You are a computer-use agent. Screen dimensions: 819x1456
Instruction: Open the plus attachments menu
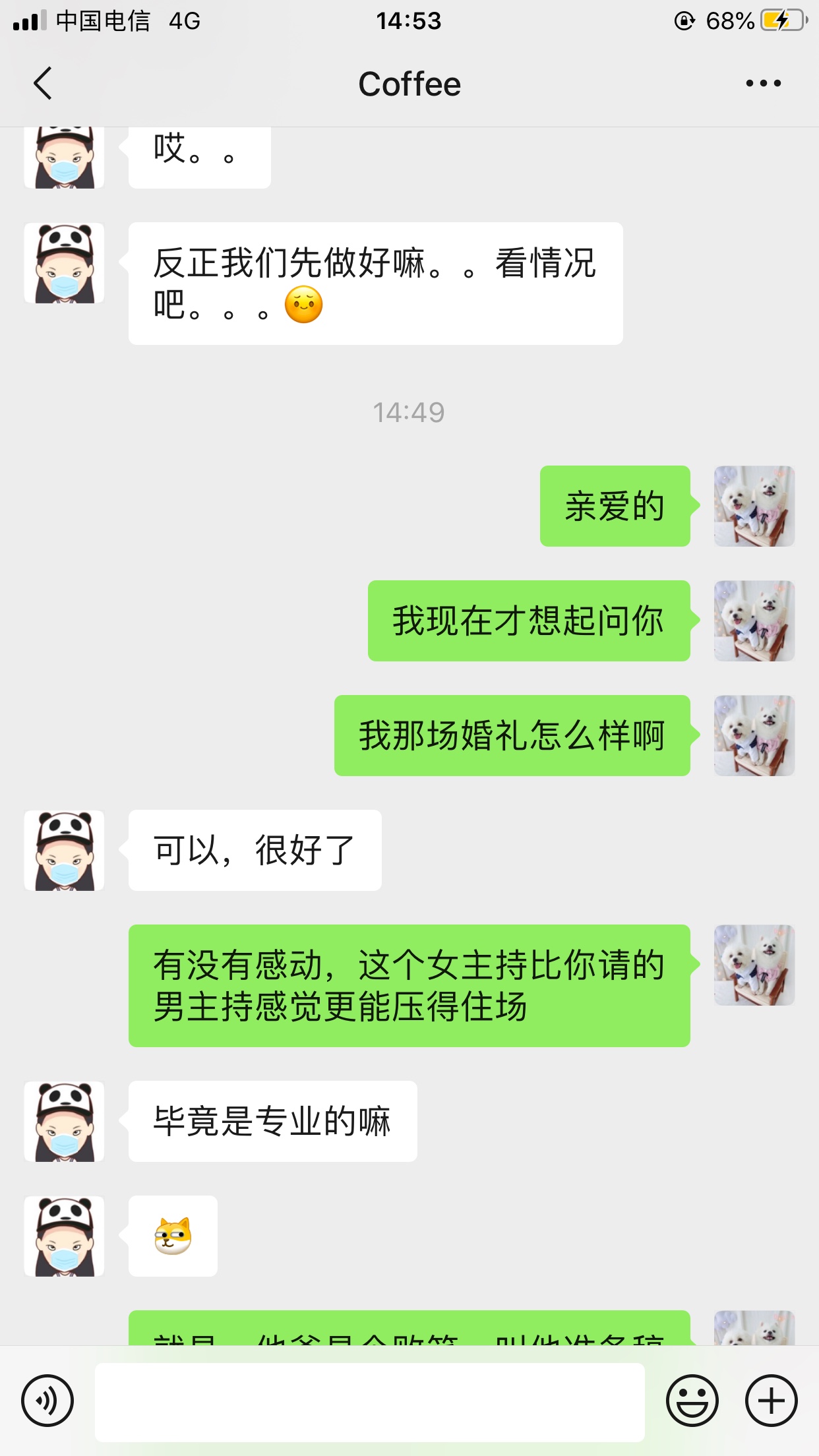772,1401
